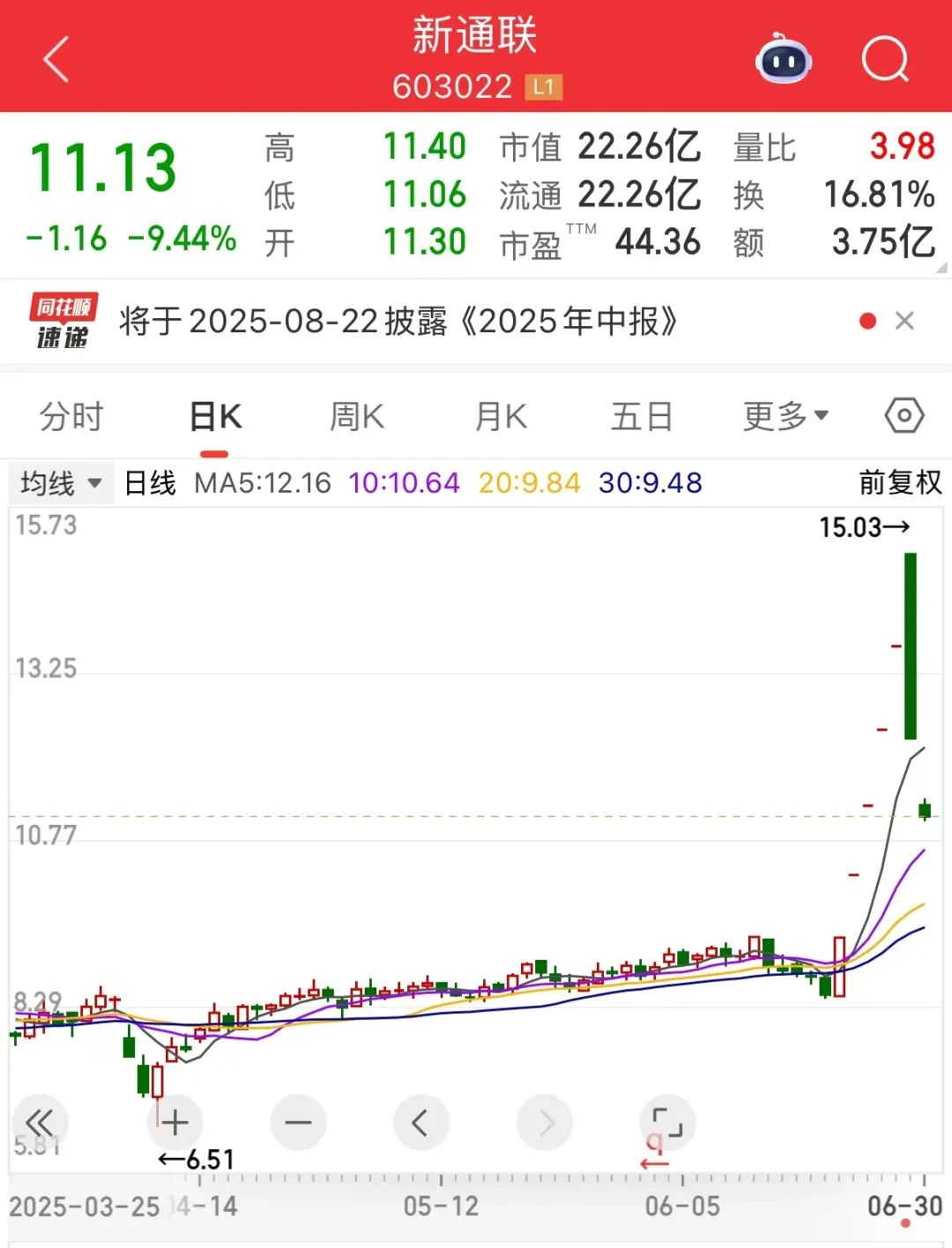
Task: Switch to the 周K weekly chart tab
Action: [354, 414]
